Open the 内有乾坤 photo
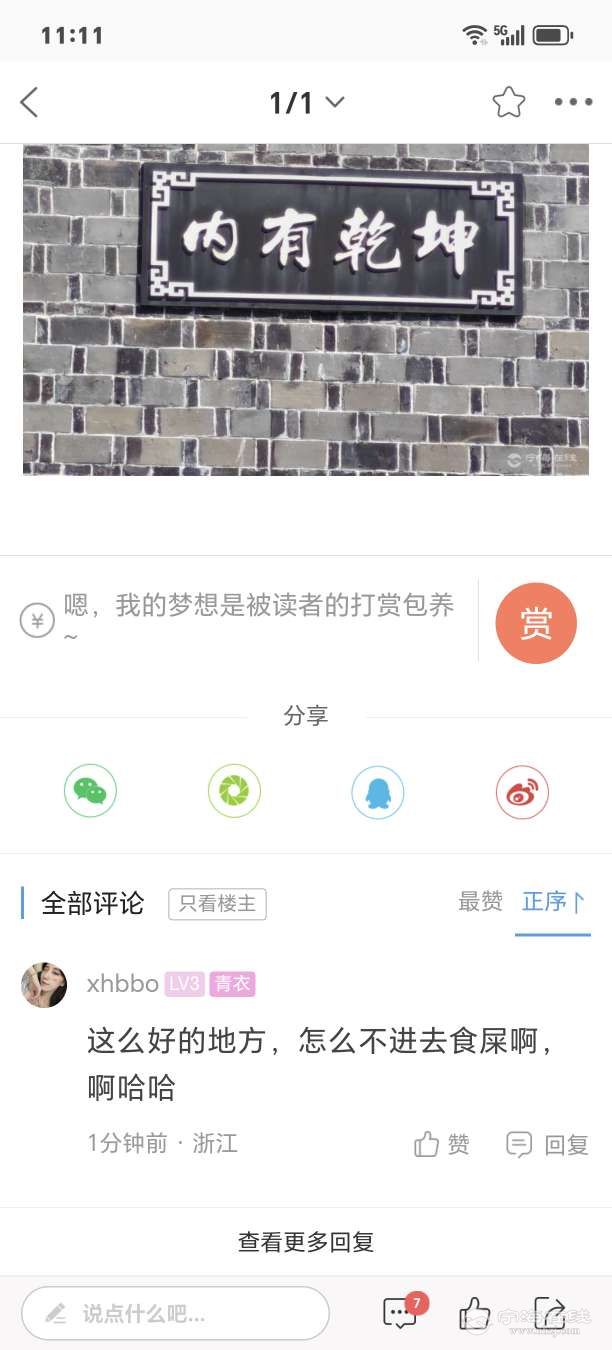The width and height of the screenshot is (612, 1350). click(306, 310)
